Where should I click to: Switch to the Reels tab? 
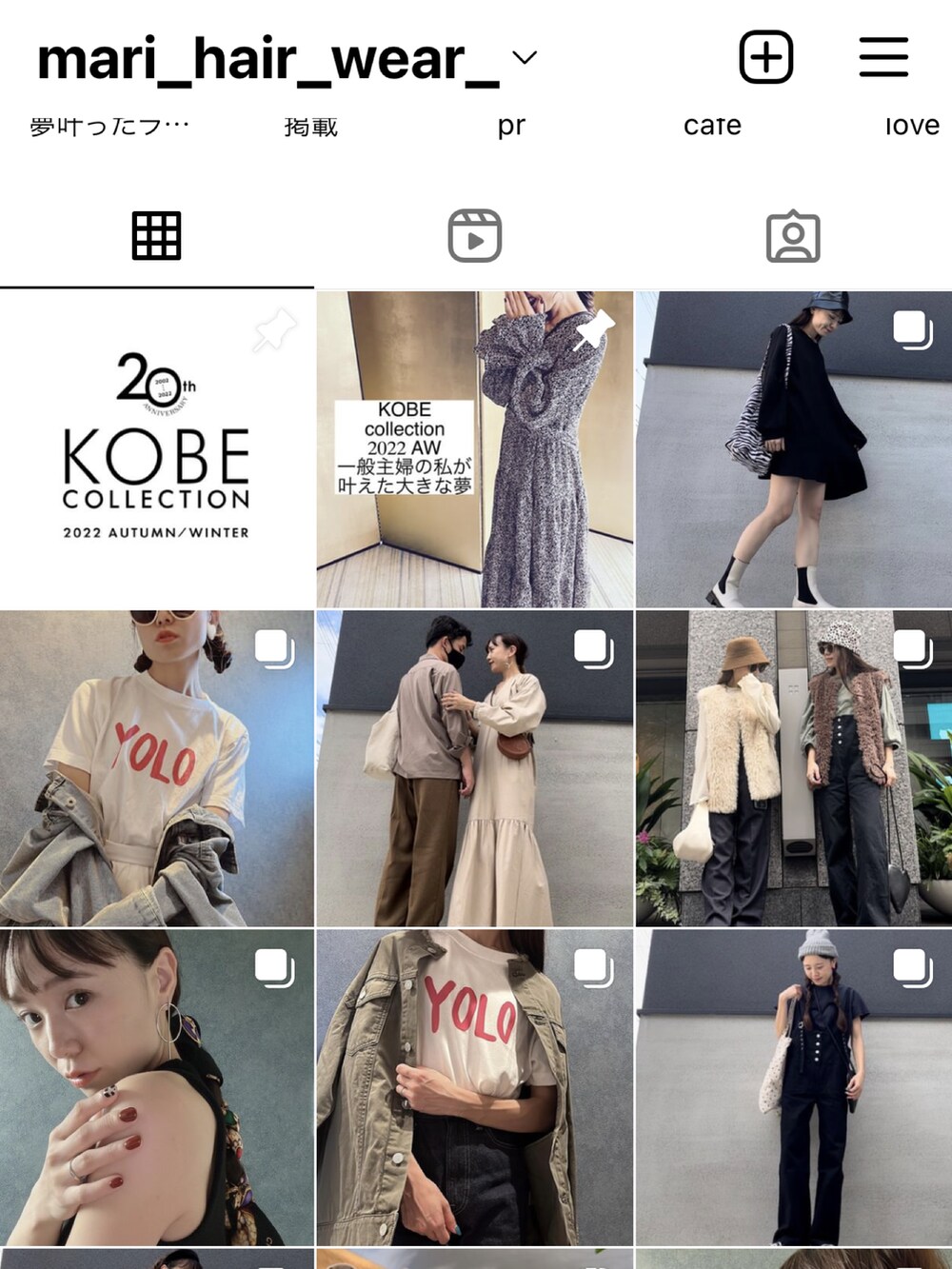pyautogui.click(x=474, y=236)
